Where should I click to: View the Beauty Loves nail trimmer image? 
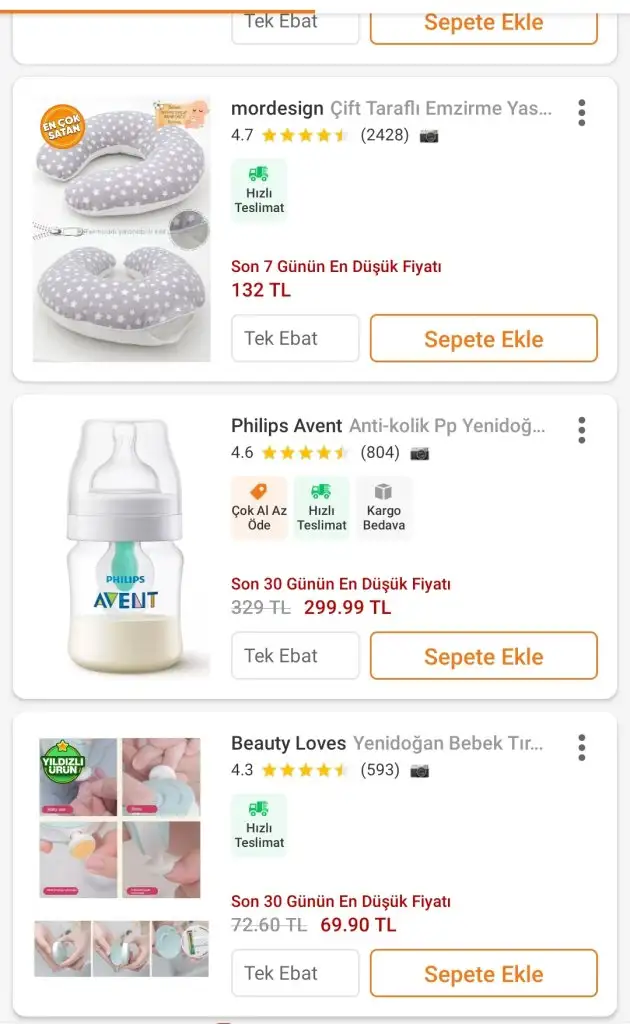click(x=122, y=857)
